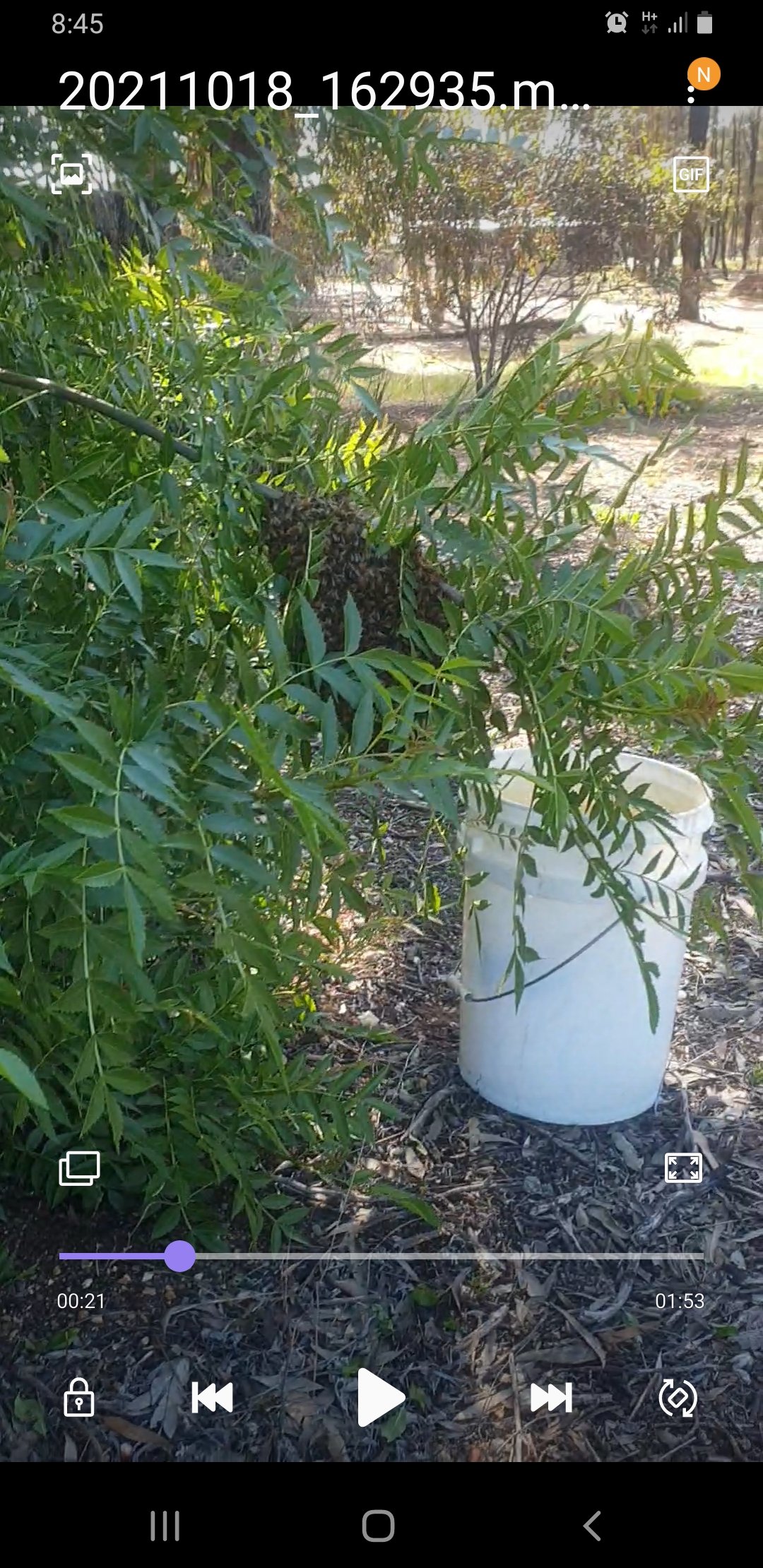
Task: Create a GIF from the video
Action: tap(691, 174)
